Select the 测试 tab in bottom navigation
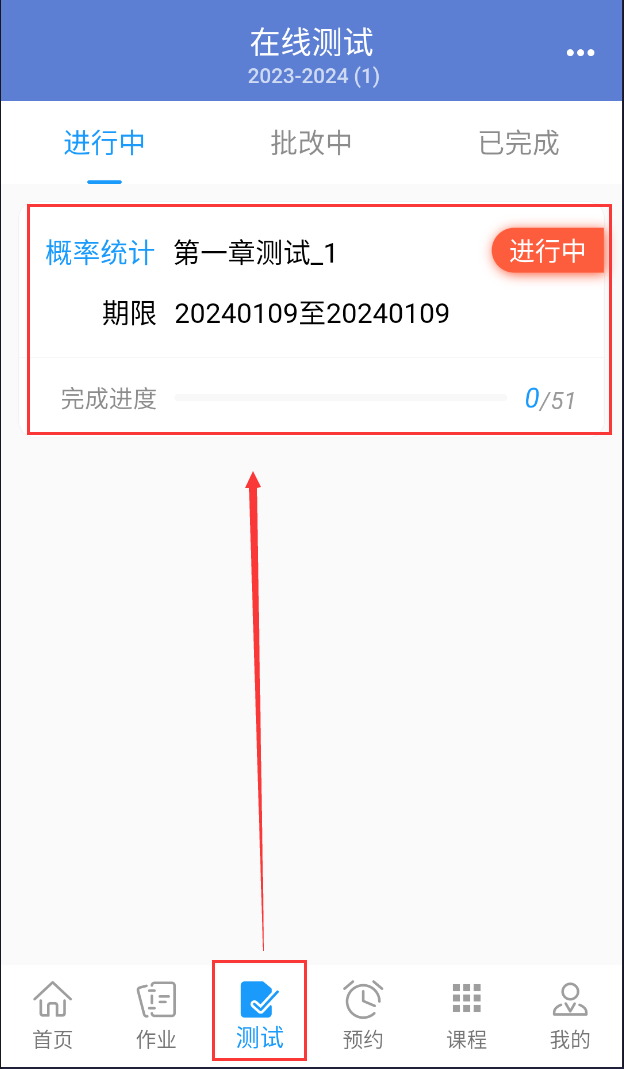 pos(259,1013)
